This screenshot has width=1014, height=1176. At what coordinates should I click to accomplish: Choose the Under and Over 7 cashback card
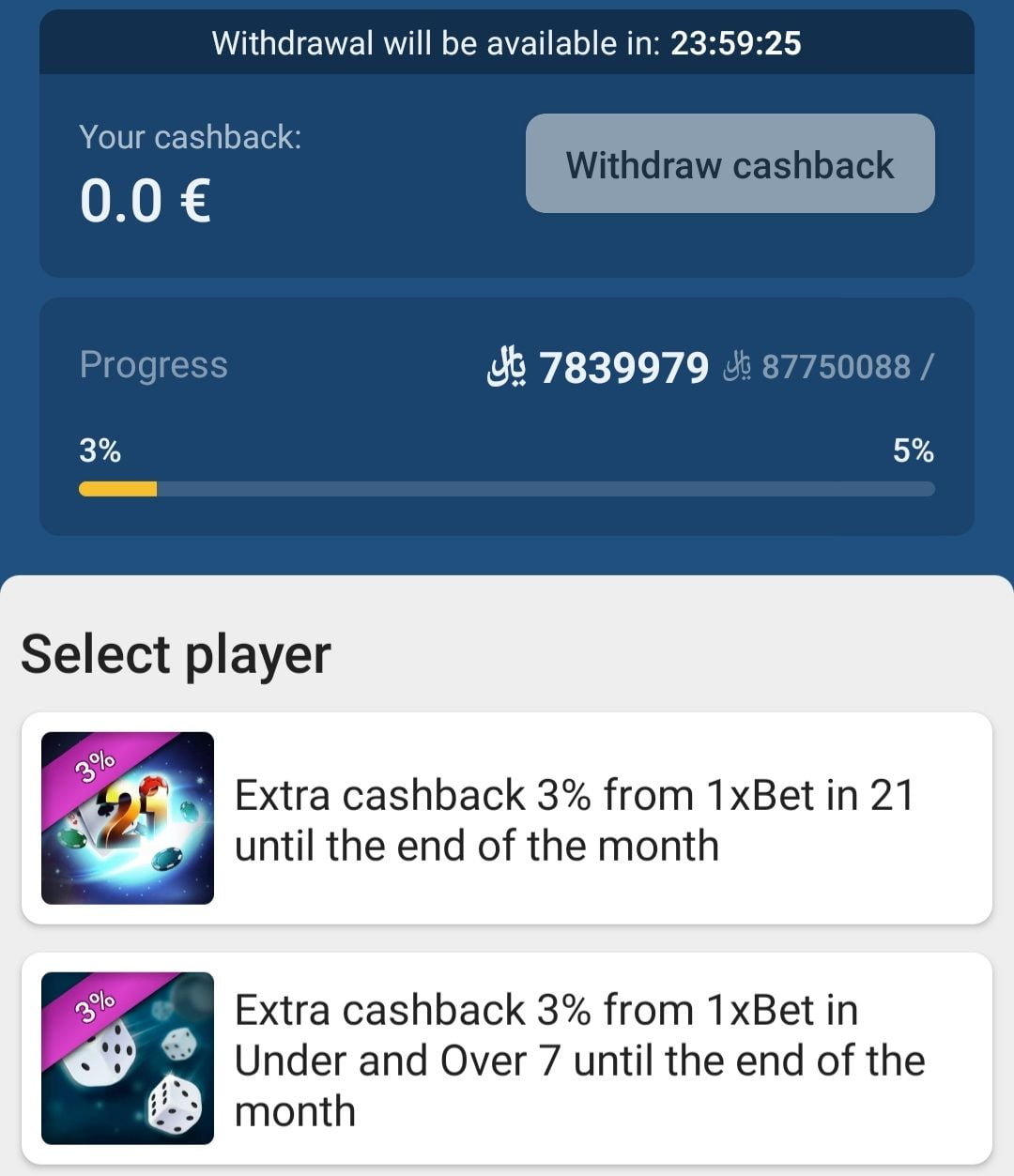coord(507,1059)
